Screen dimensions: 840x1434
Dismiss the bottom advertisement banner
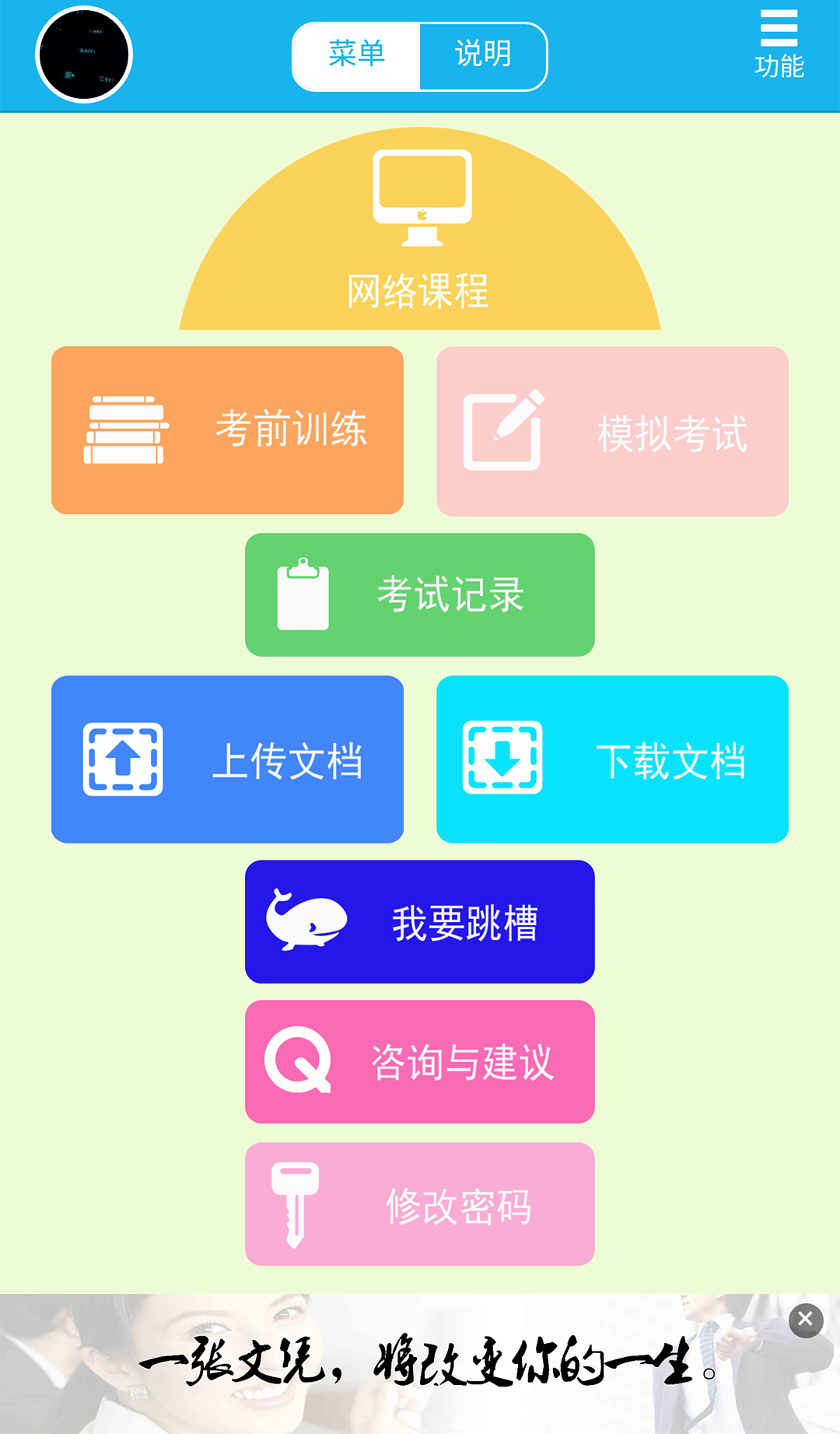(x=804, y=1320)
